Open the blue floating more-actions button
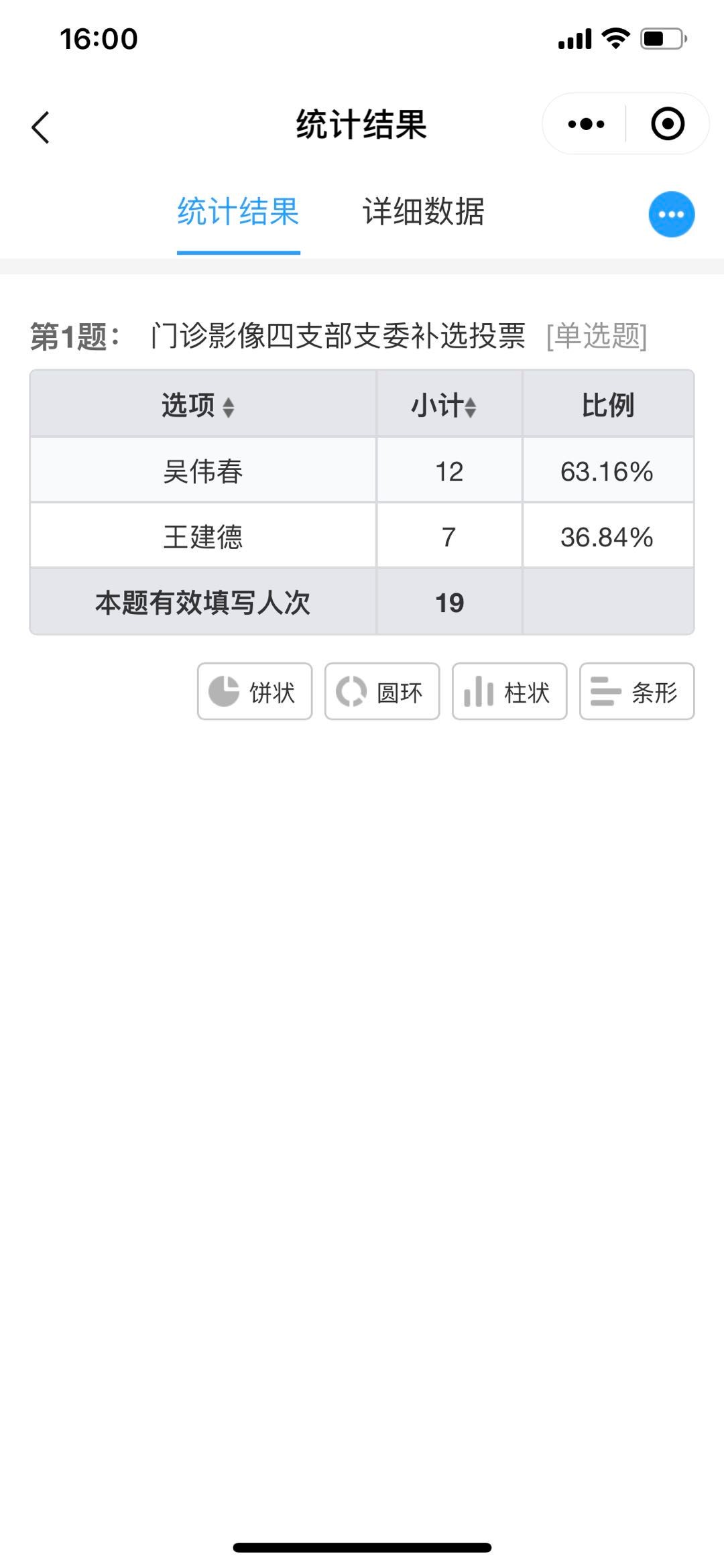Viewport: 724px width, 1568px height. (671, 215)
